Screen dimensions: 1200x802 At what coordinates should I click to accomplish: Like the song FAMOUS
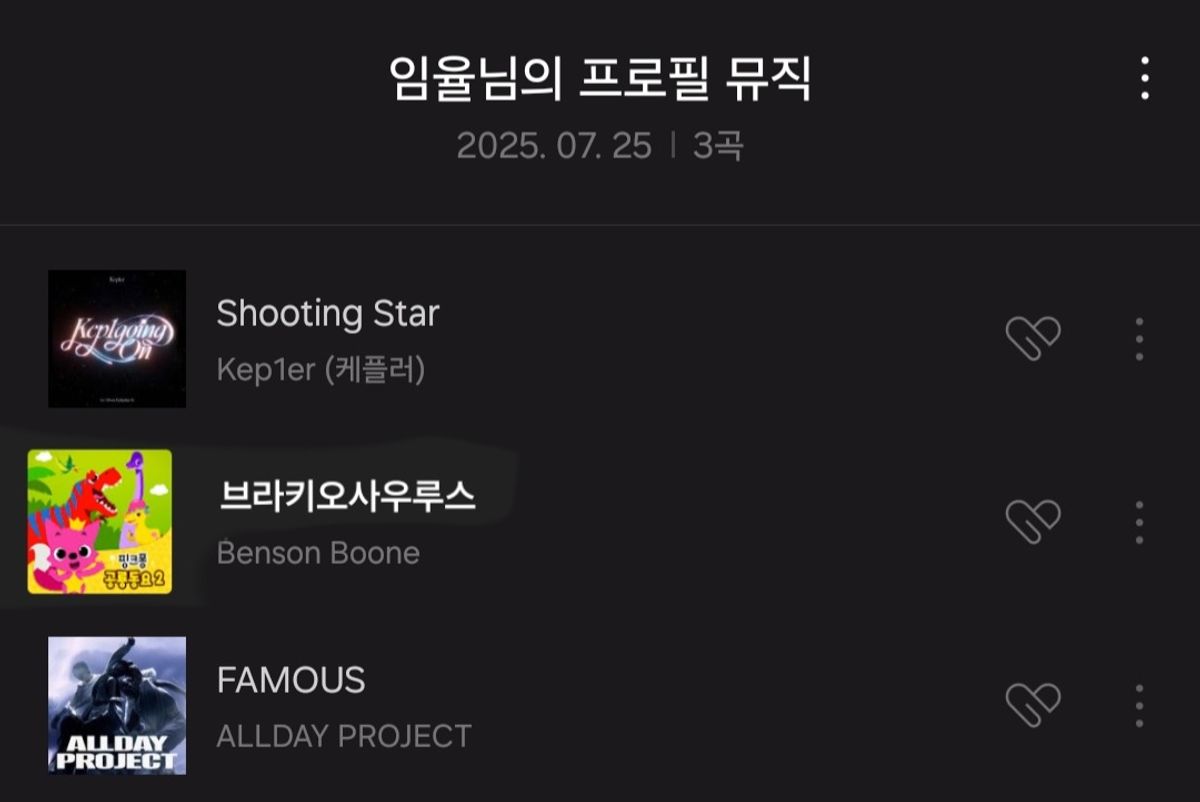[x=1032, y=705]
